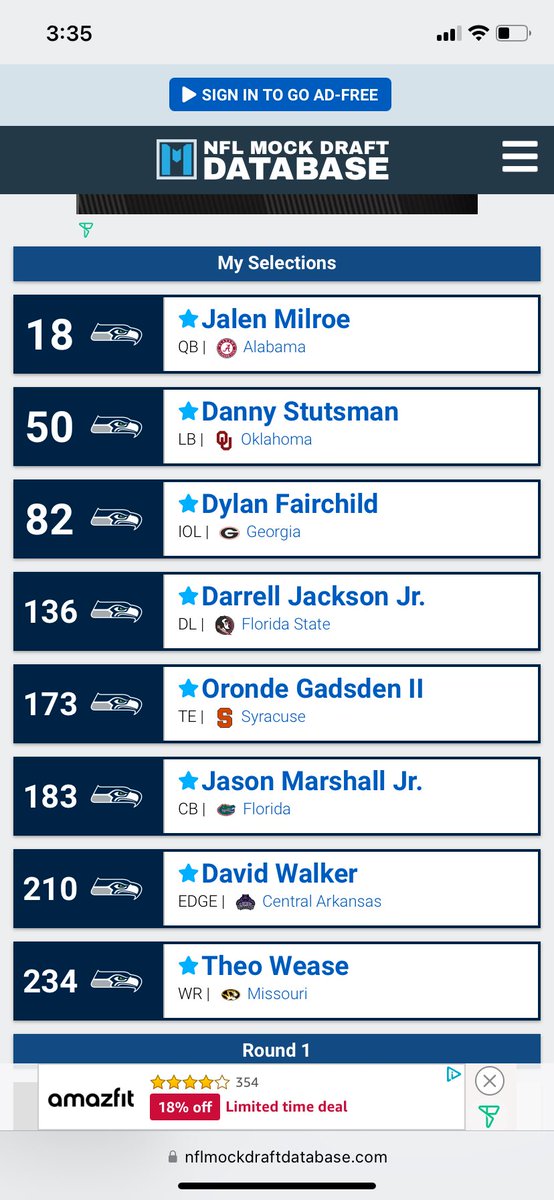View Jason Marshall Jr. details
The height and width of the screenshot is (1200, 554).
point(312,780)
